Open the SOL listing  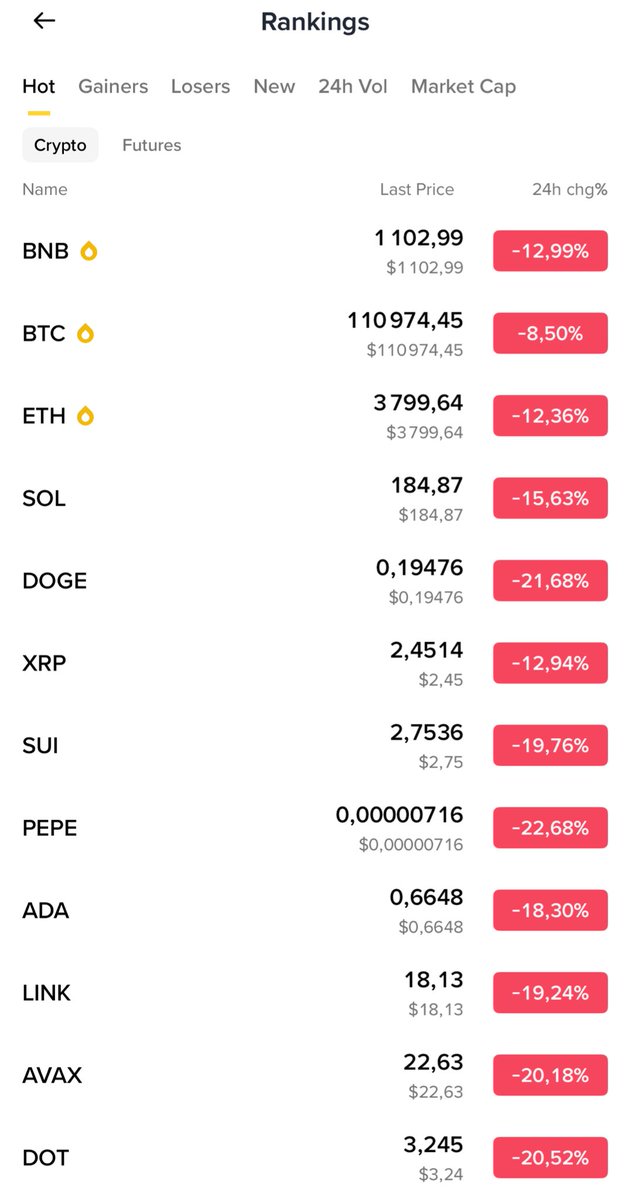pos(44,498)
